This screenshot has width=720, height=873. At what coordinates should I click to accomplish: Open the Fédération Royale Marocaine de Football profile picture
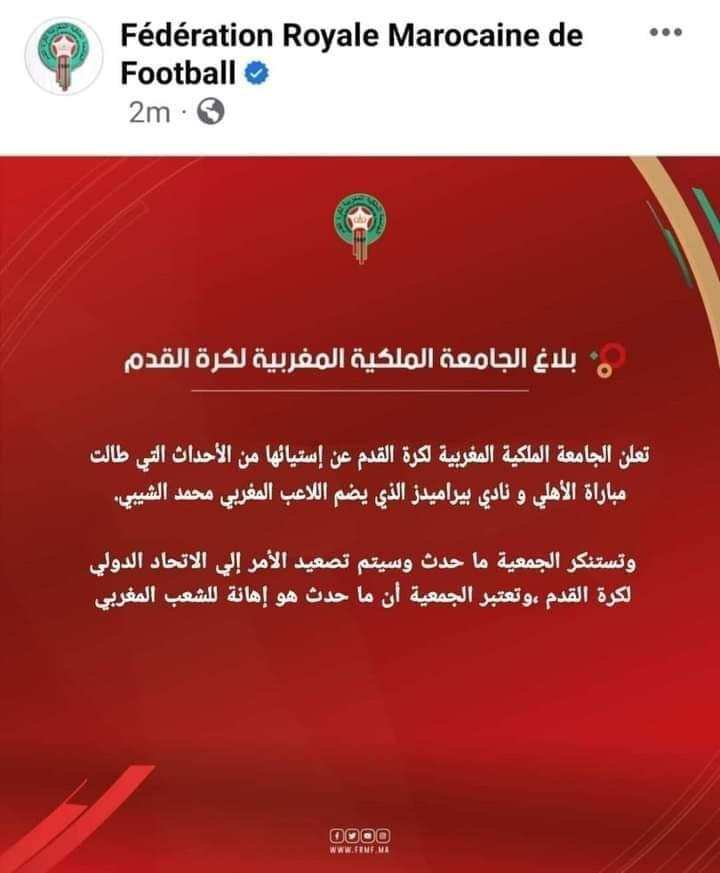(x=63, y=63)
